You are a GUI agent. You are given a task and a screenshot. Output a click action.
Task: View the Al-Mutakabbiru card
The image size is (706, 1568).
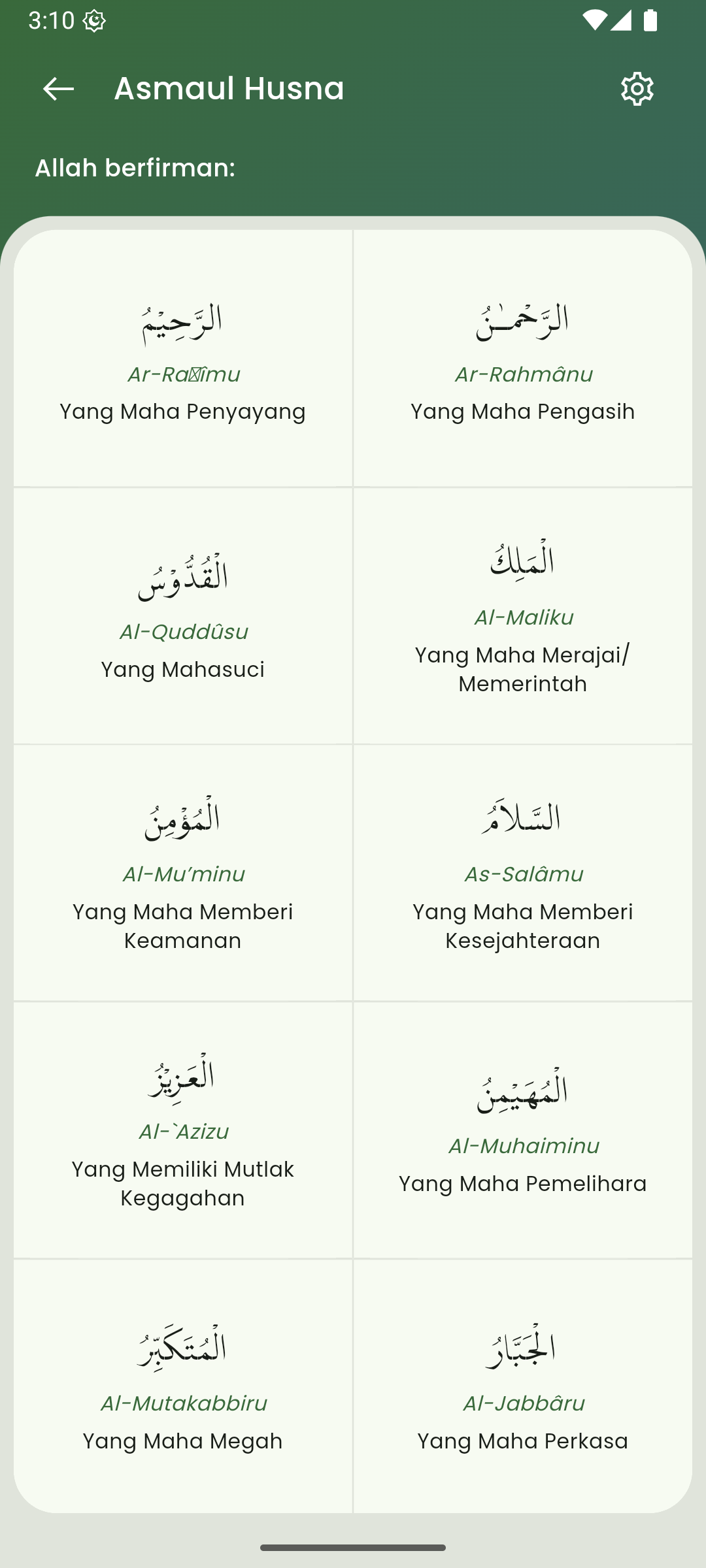pos(183,1386)
